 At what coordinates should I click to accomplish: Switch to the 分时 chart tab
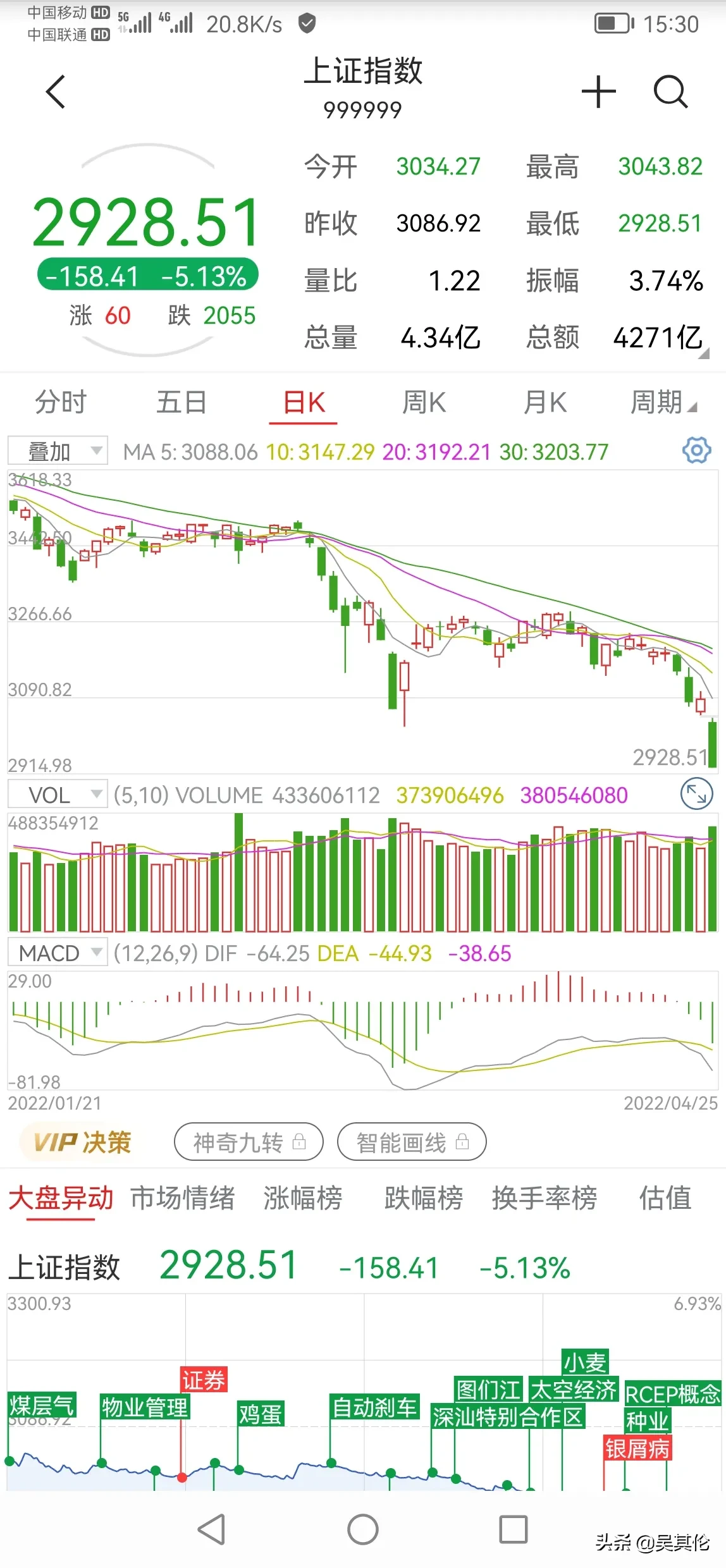(61, 403)
